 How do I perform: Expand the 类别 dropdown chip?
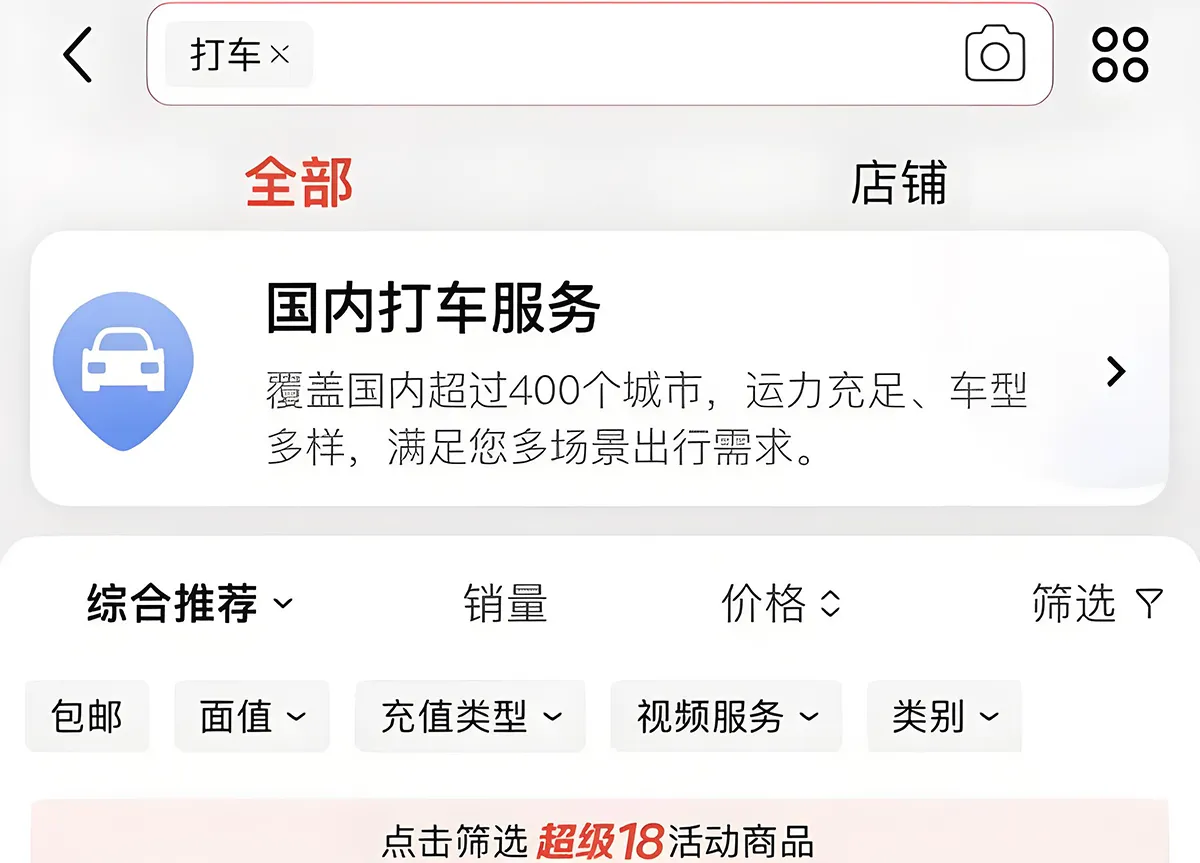[944, 716]
